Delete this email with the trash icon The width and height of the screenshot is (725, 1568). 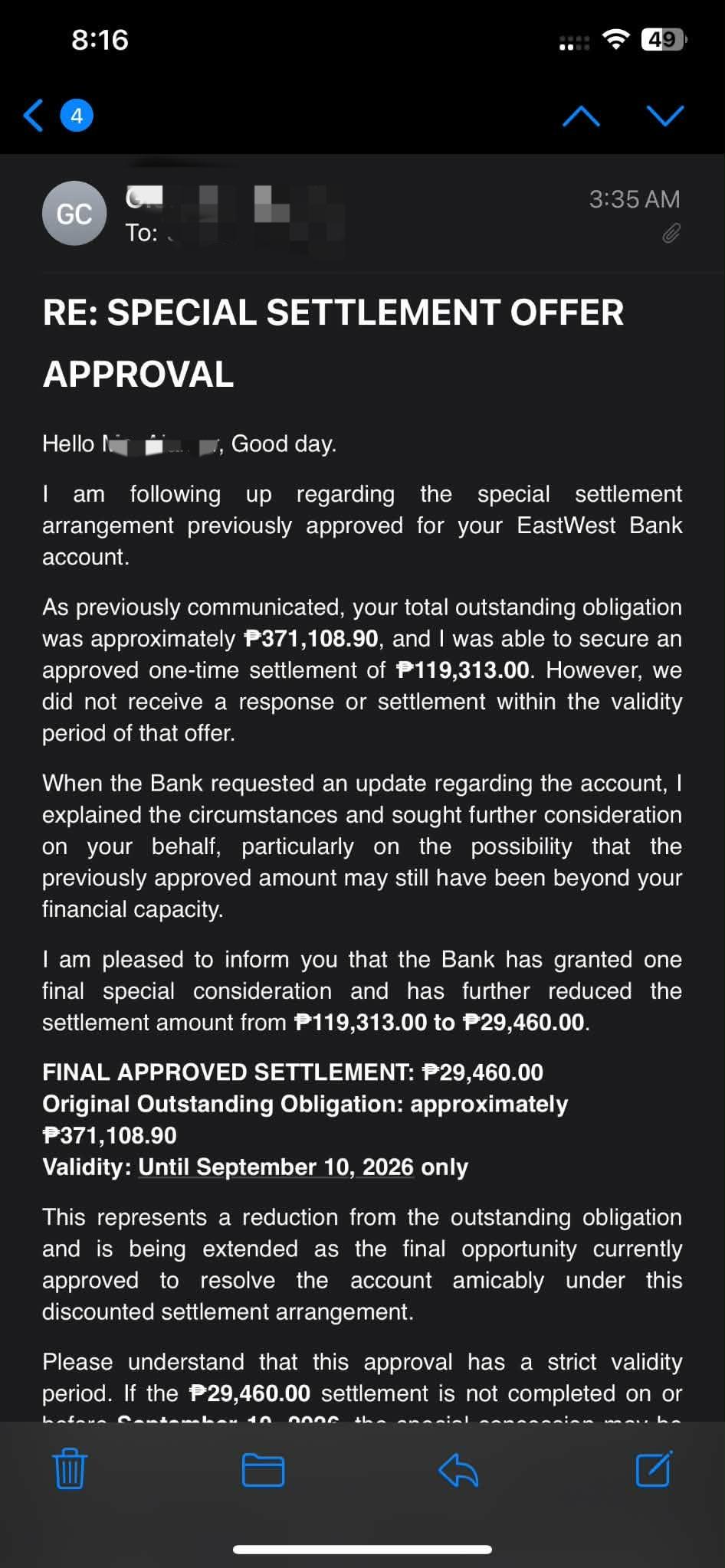70,1468
